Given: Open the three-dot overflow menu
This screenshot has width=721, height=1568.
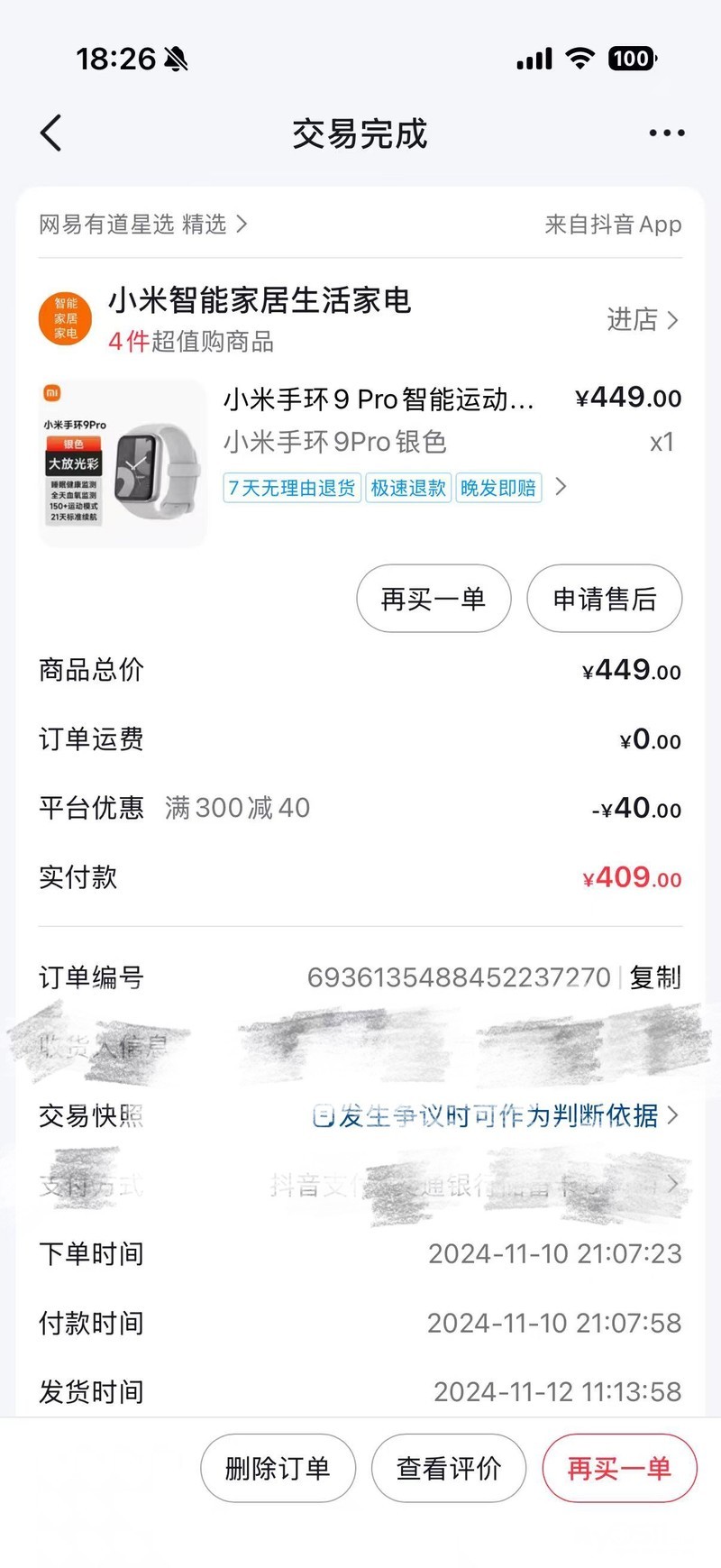Looking at the screenshot, I should 666,133.
